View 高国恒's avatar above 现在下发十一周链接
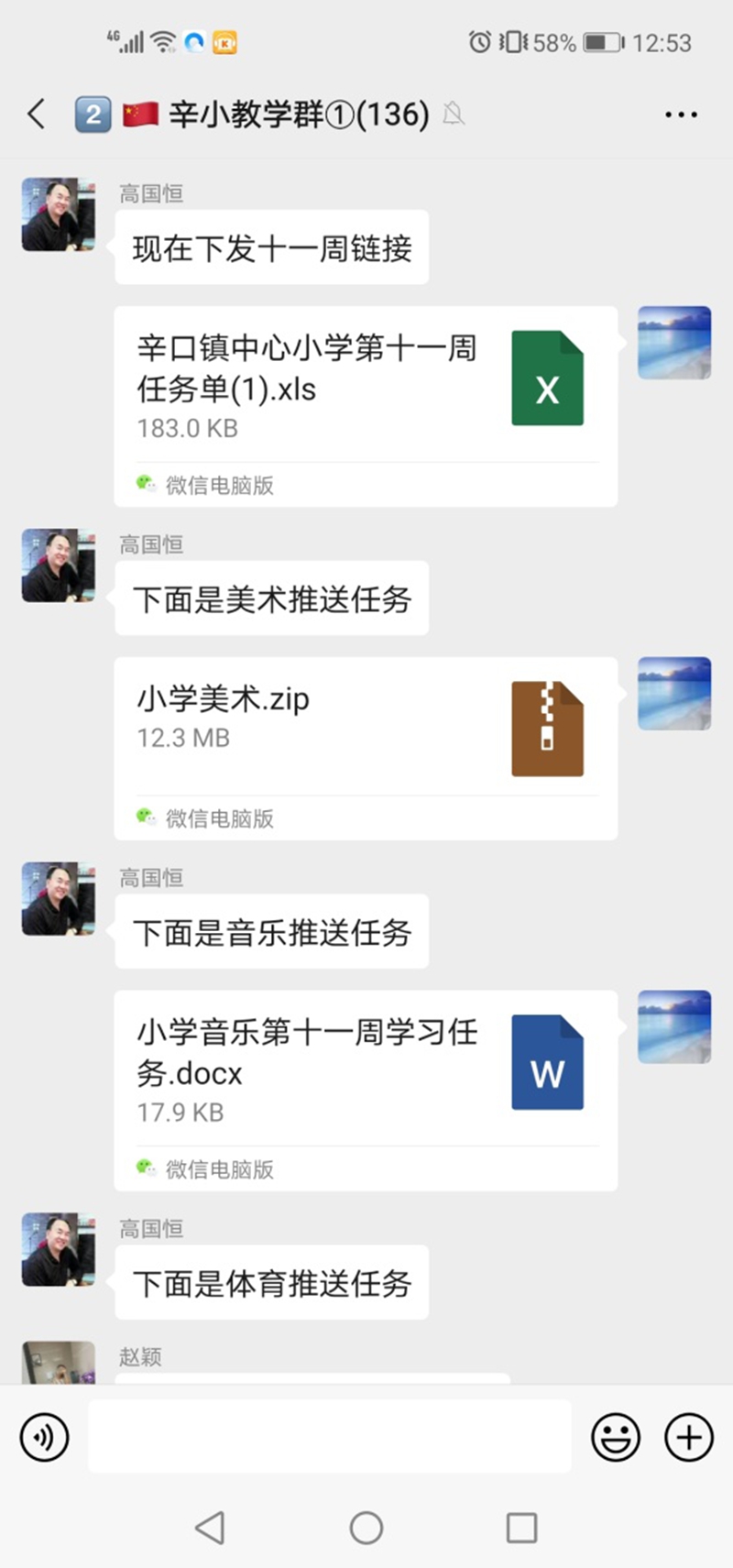The width and height of the screenshot is (733, 1568). pyautogui.click(x=59, y=214)
